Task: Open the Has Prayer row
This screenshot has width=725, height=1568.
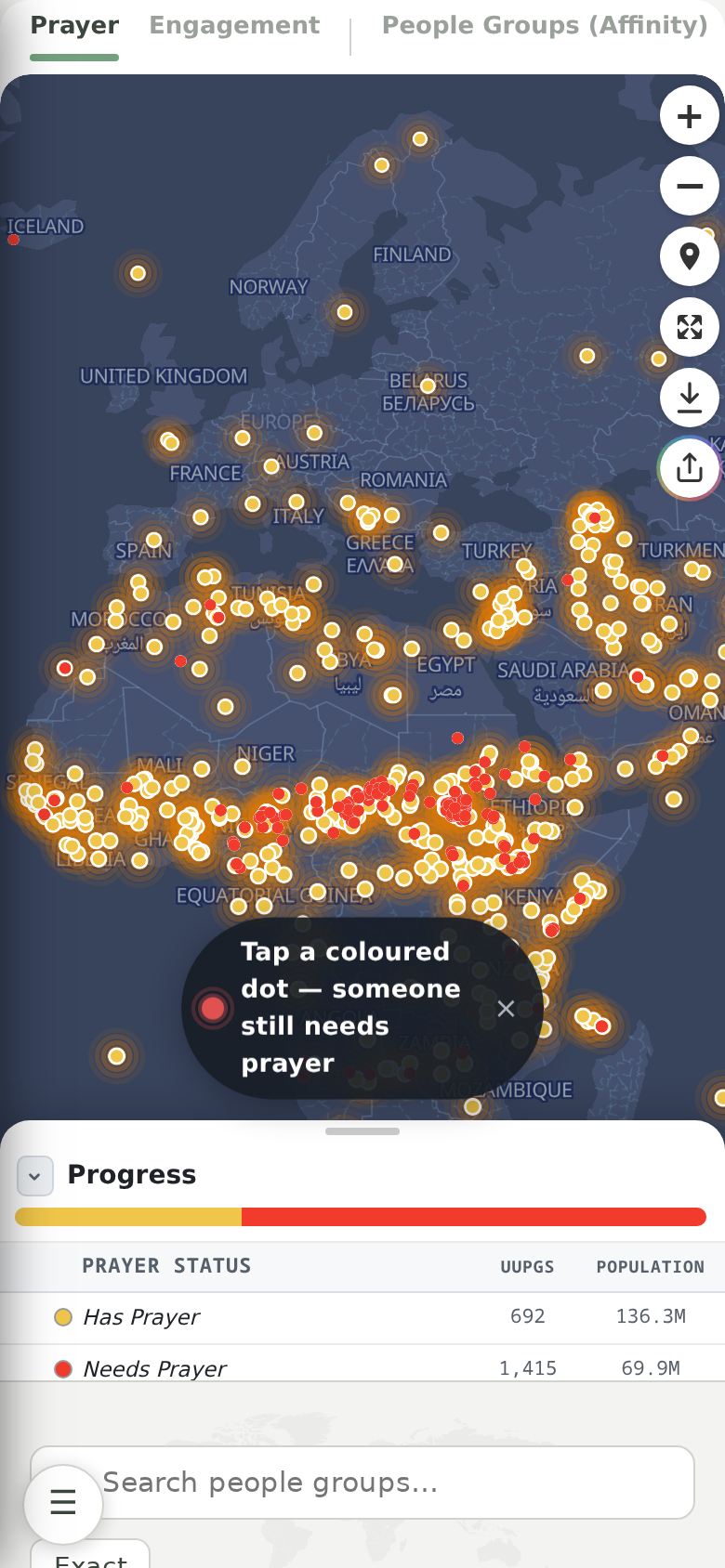Action: [362, 1317]
